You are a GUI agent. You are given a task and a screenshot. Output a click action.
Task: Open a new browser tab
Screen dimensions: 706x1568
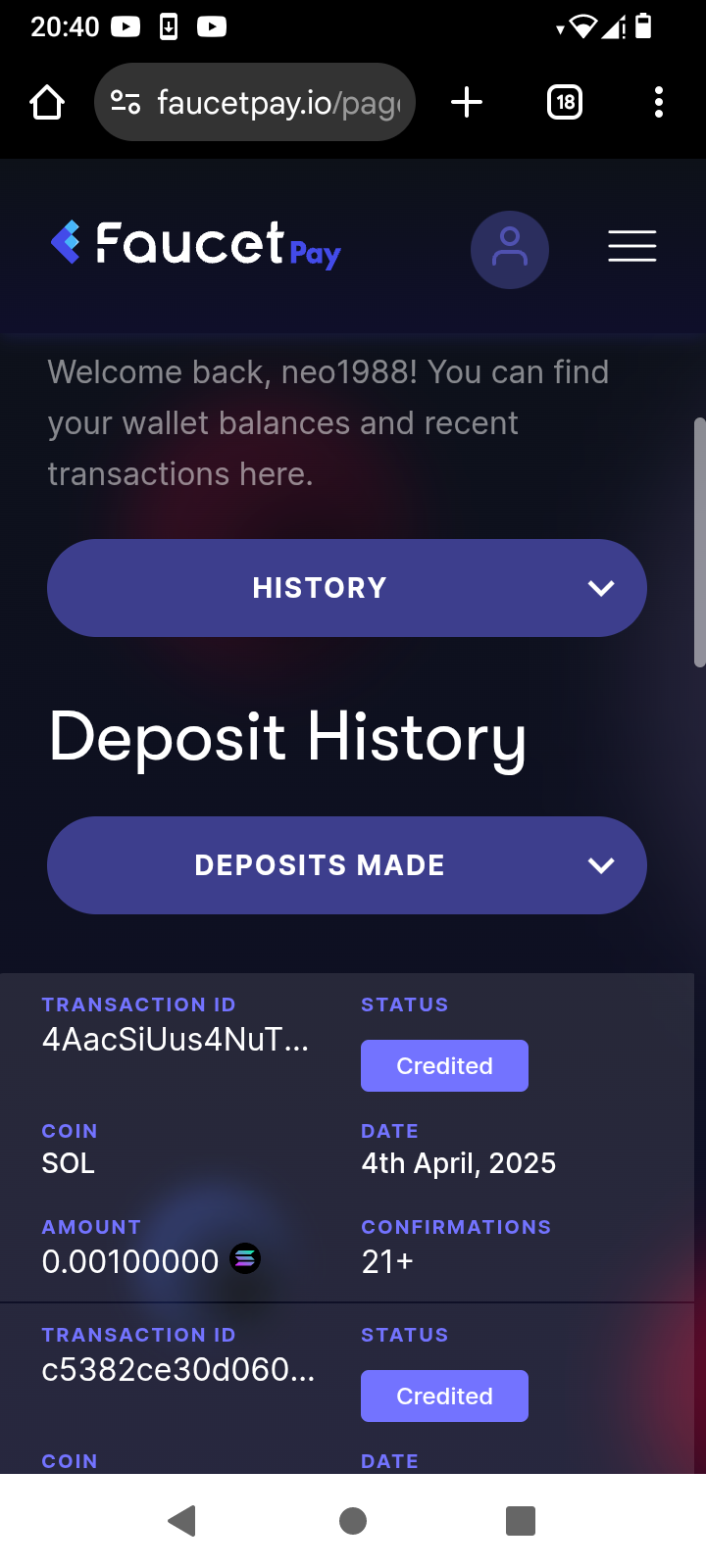467,102
